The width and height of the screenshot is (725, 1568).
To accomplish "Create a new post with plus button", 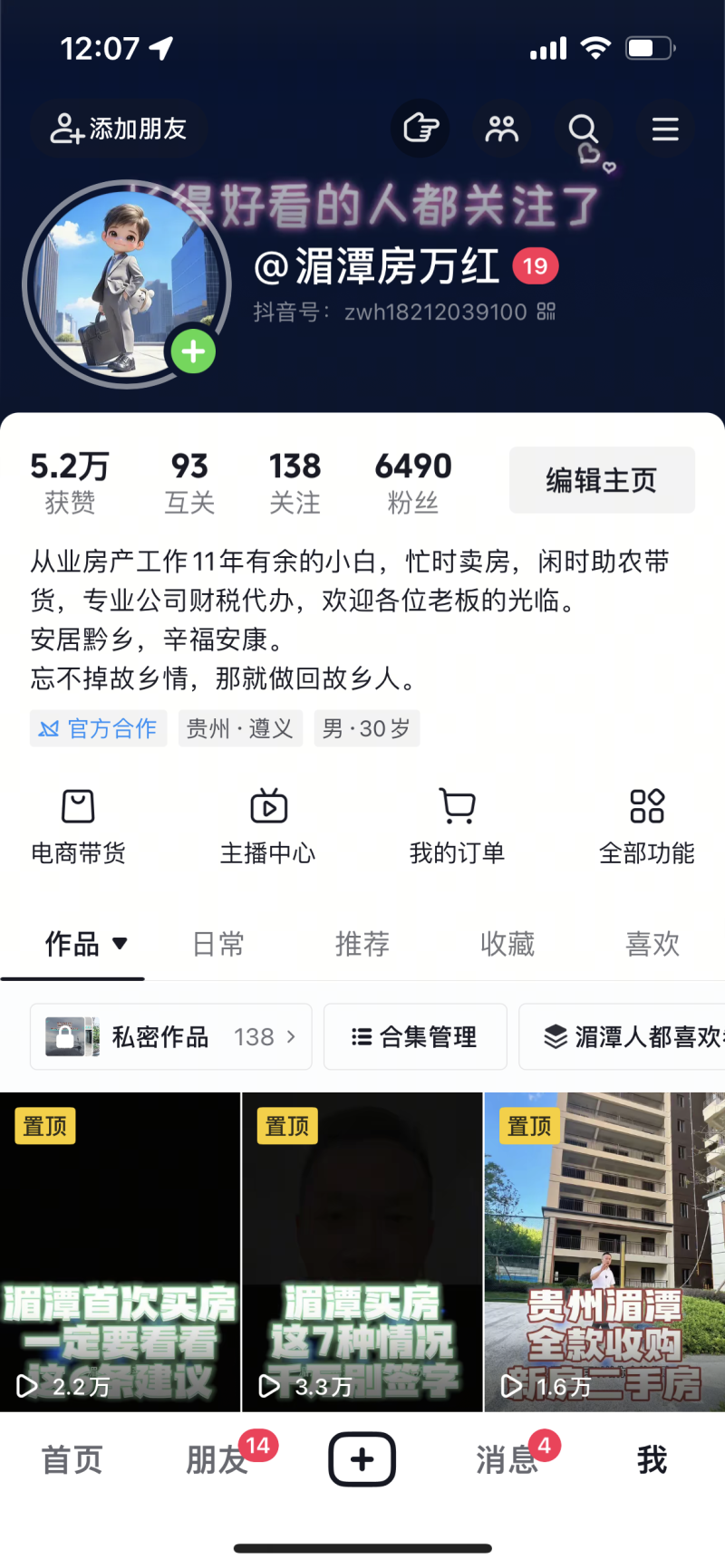I will click(x=362, y=1459).
